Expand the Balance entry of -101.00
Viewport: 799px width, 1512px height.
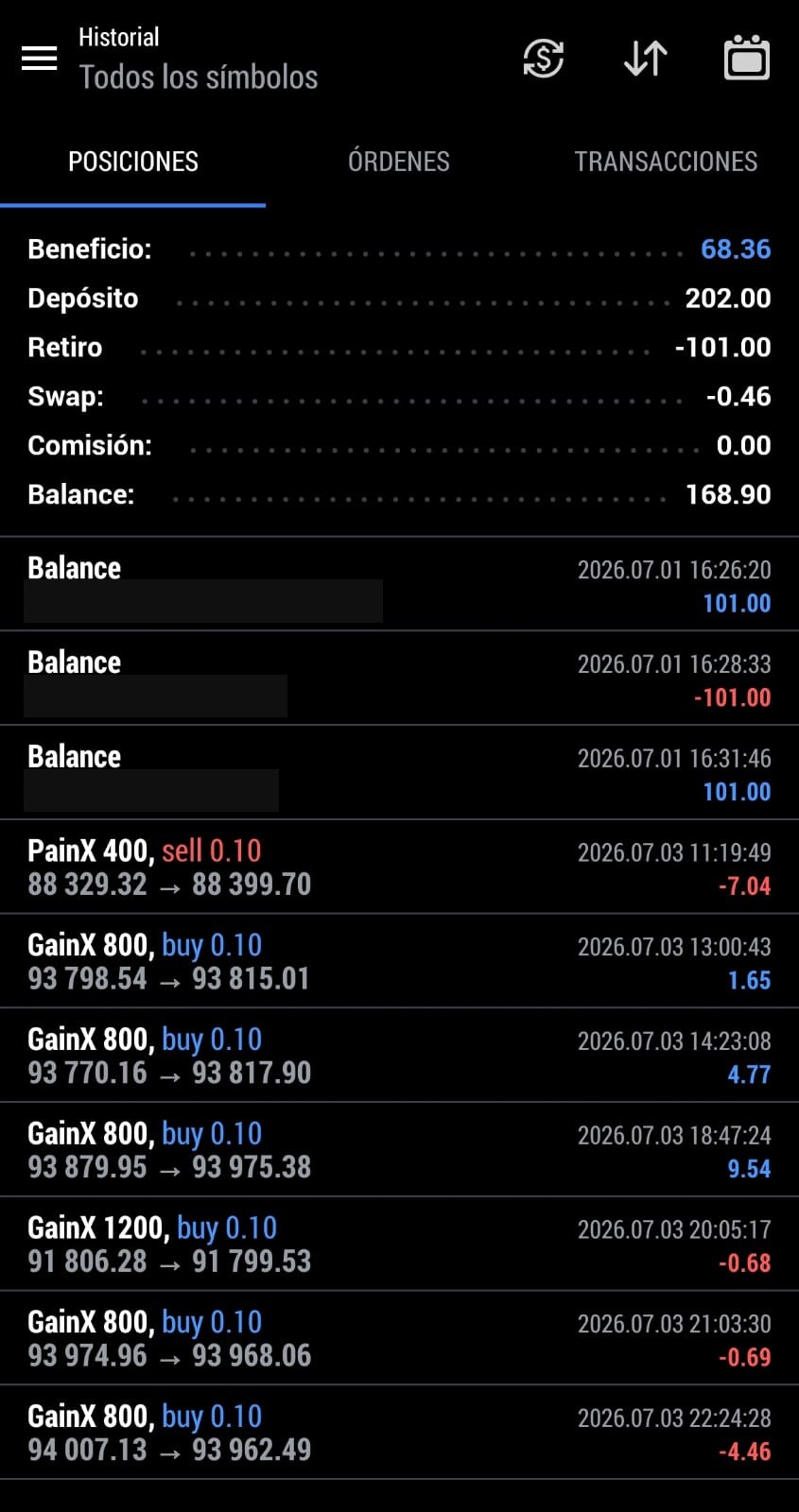tap(399, 679)
